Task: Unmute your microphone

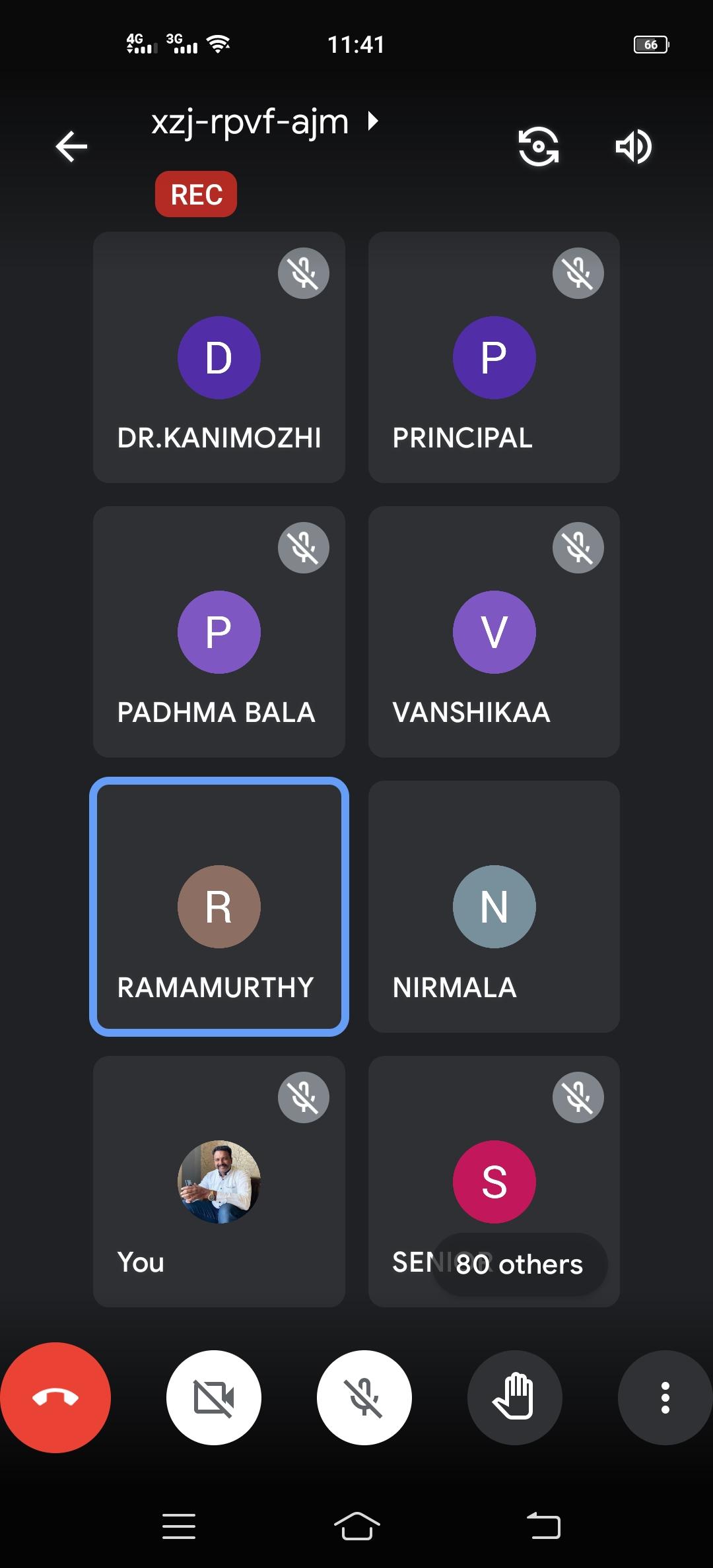Action: click(364, 1397)
